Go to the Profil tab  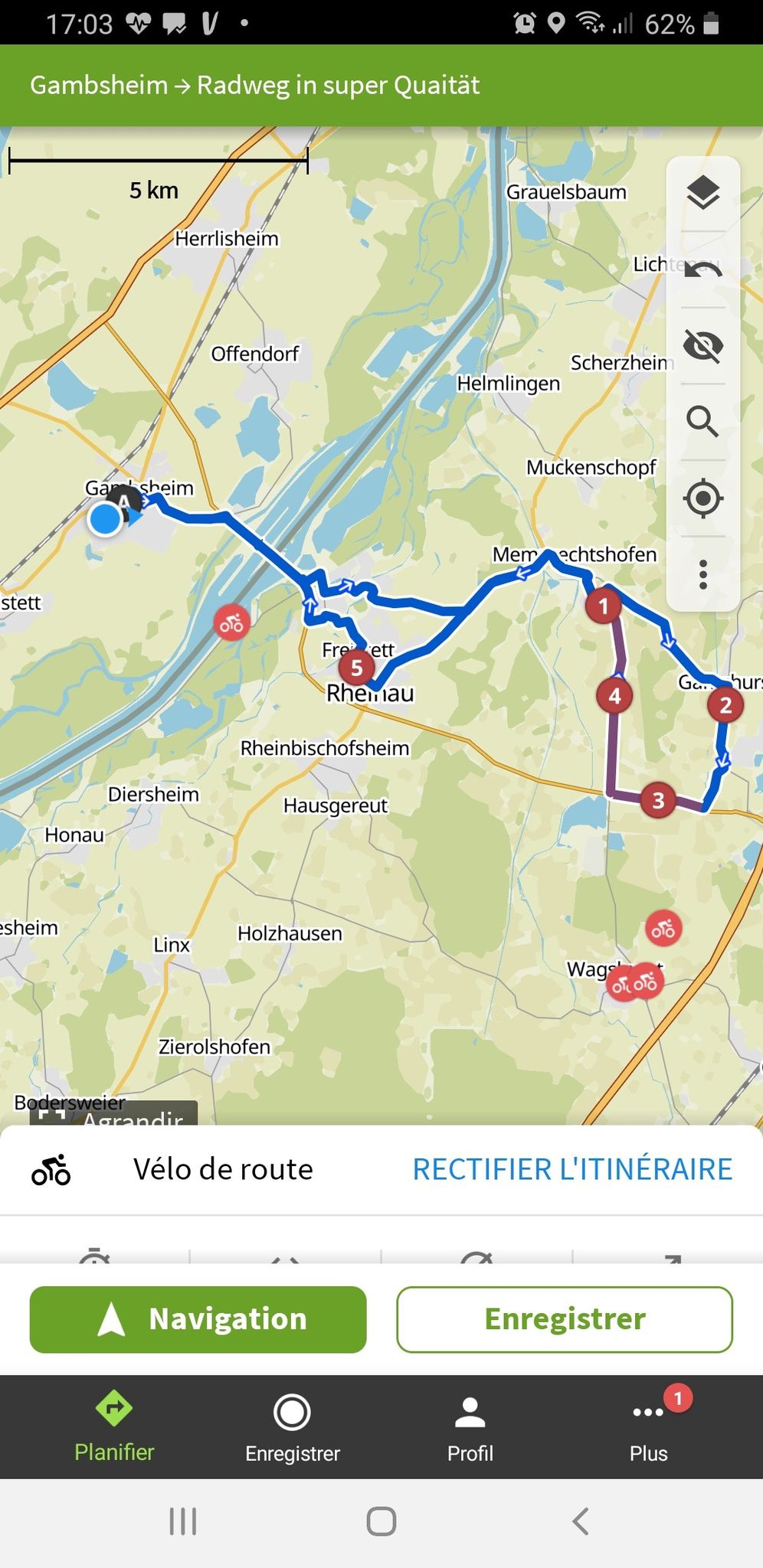click(x=470, y=1428)
